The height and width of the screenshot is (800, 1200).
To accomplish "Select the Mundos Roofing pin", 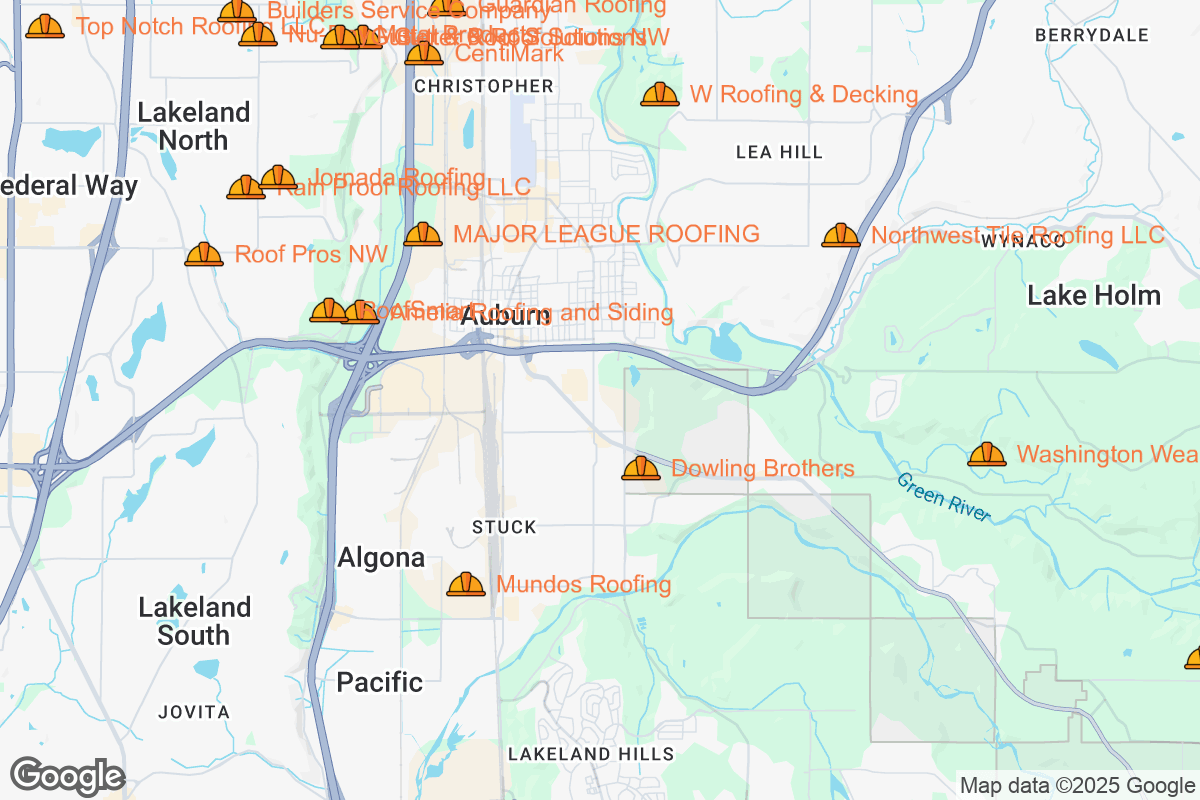I will pyautogui.click(x=466, y=584).
